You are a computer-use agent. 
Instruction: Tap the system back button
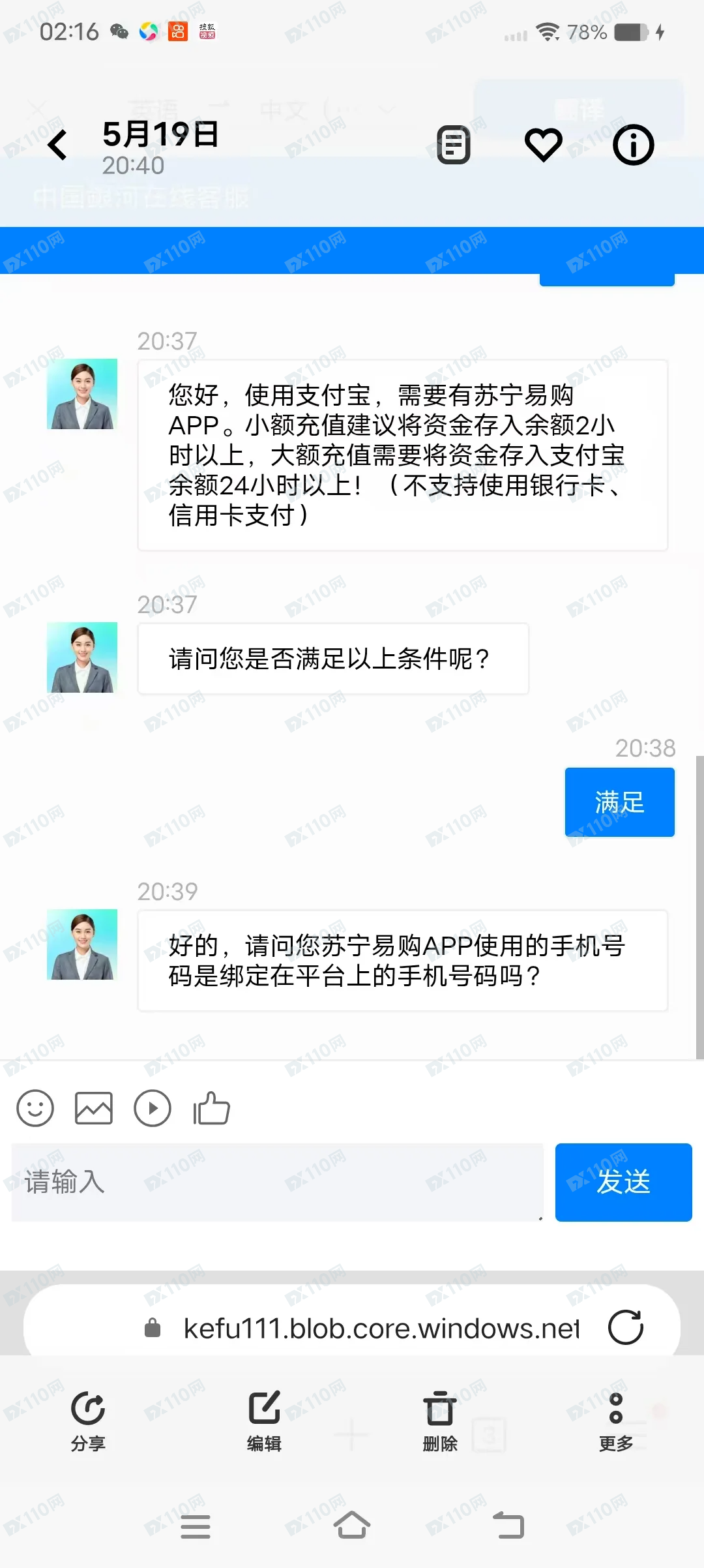click(508, 1526)
